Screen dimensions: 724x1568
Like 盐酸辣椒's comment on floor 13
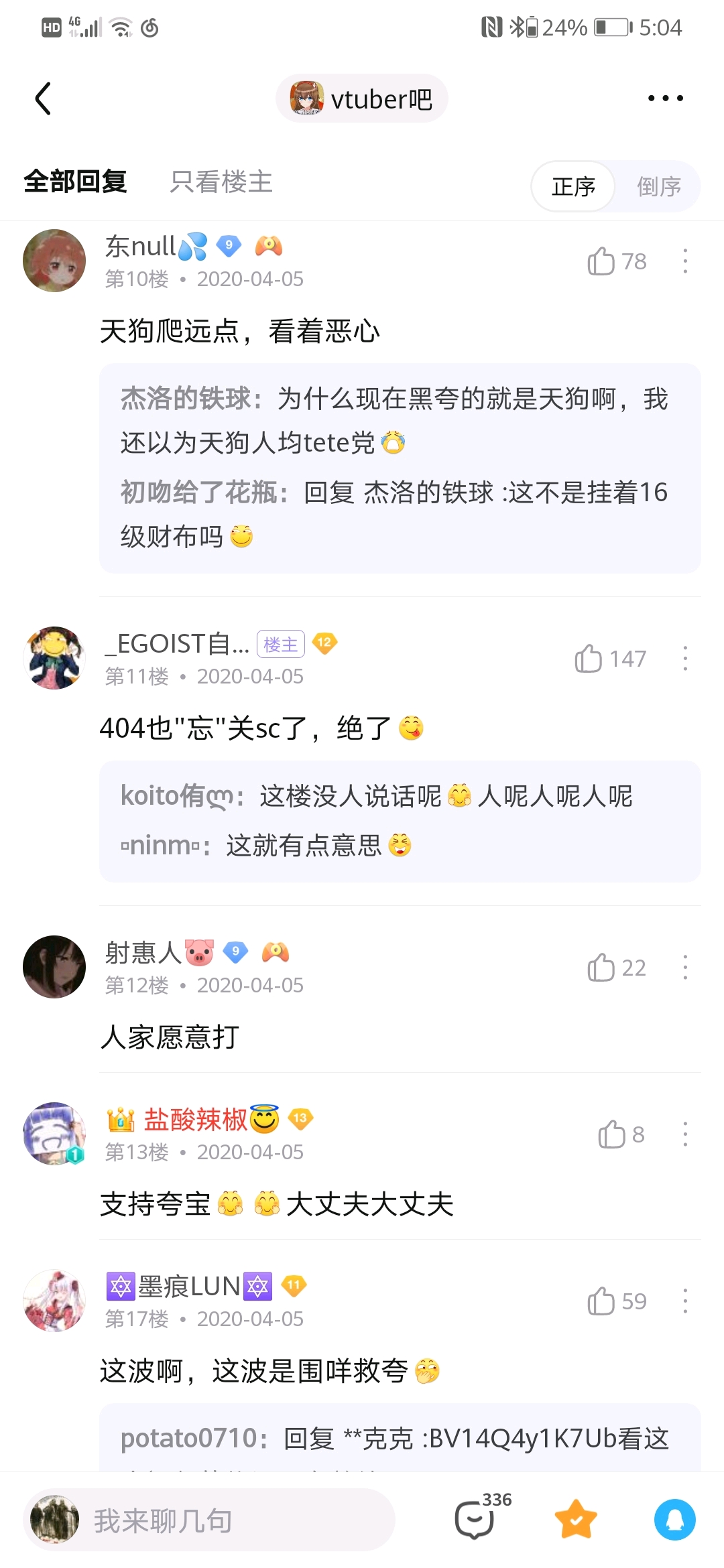pos(611,1134)
